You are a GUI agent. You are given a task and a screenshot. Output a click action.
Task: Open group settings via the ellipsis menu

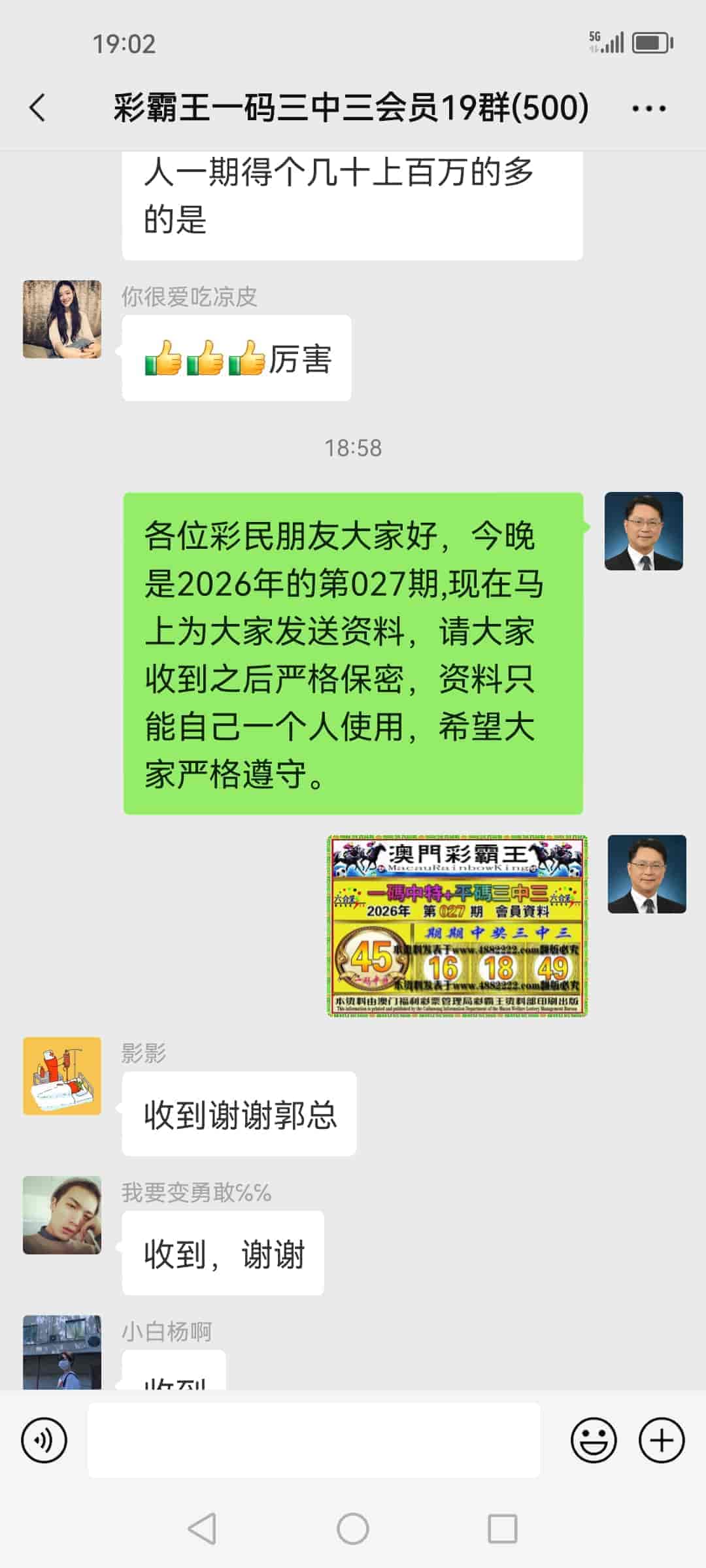tap(649, 108)
